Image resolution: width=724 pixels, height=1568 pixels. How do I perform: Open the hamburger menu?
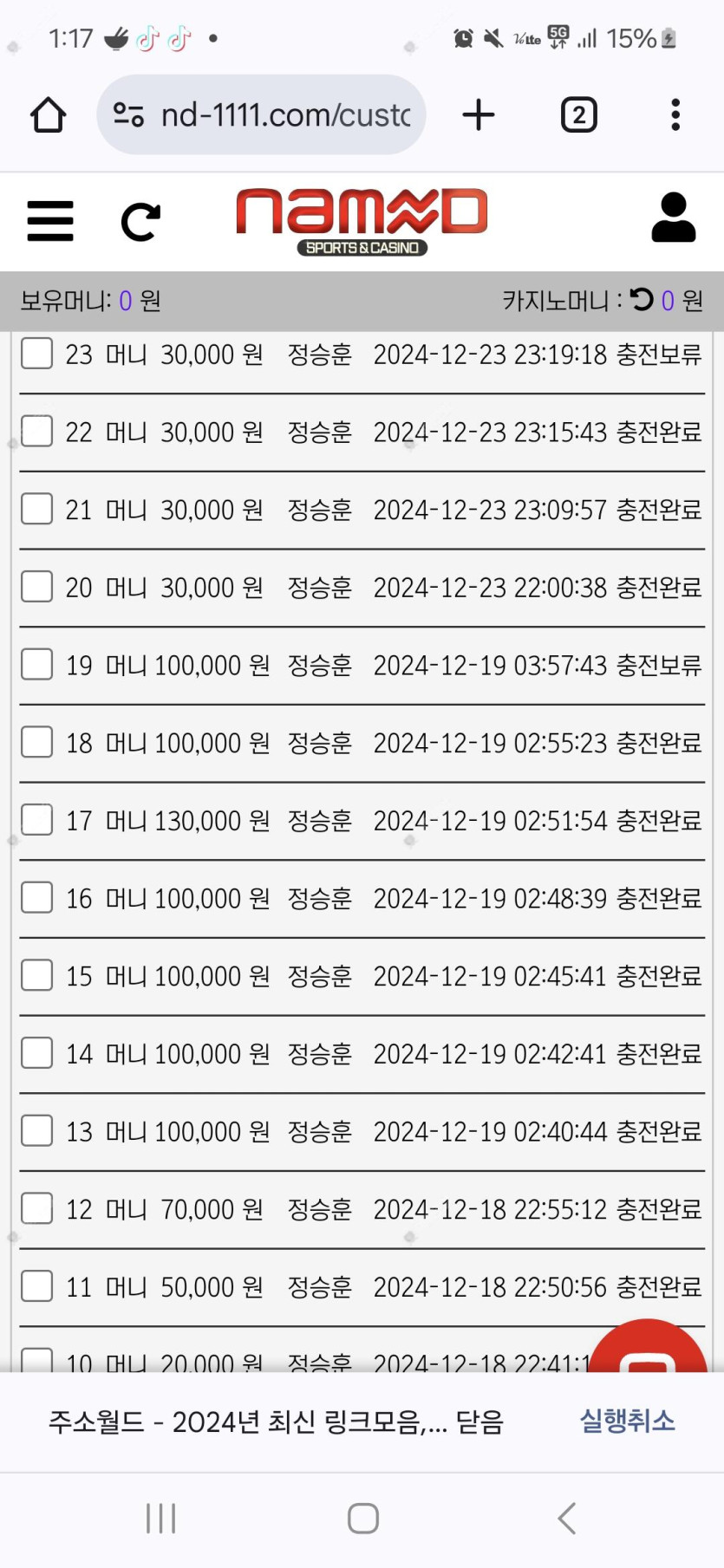click(x=50, y=221)
